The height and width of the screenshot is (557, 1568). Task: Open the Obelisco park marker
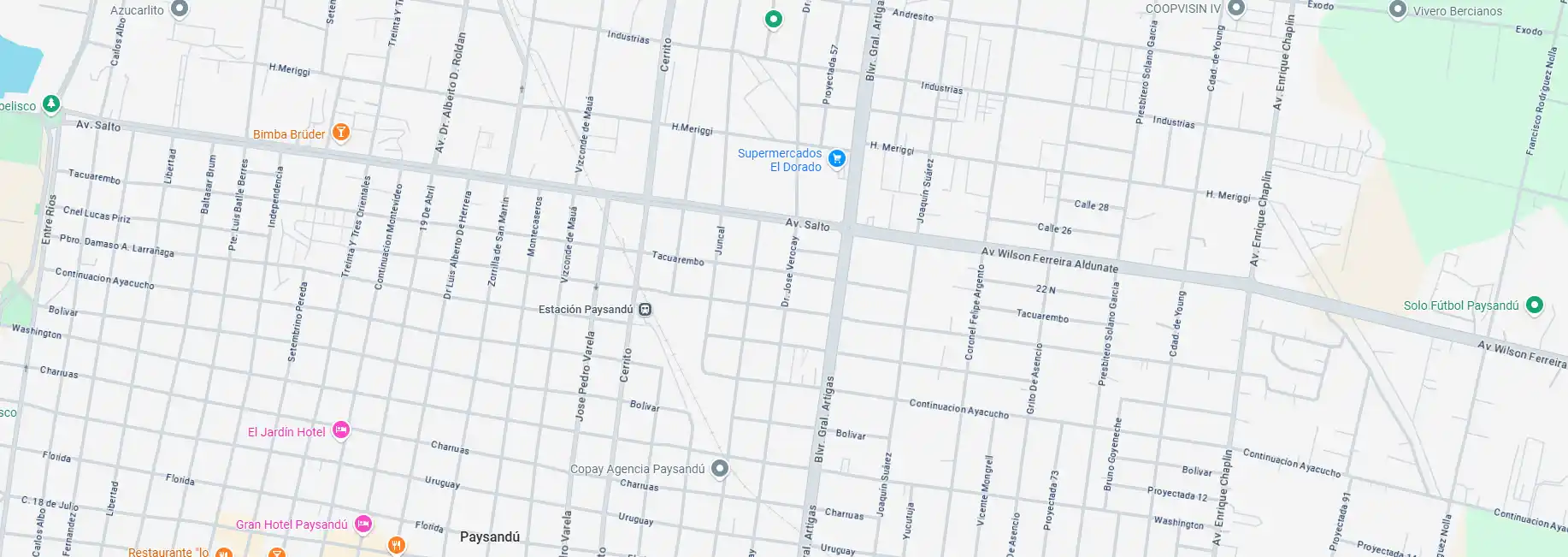[x=51, y=104]
